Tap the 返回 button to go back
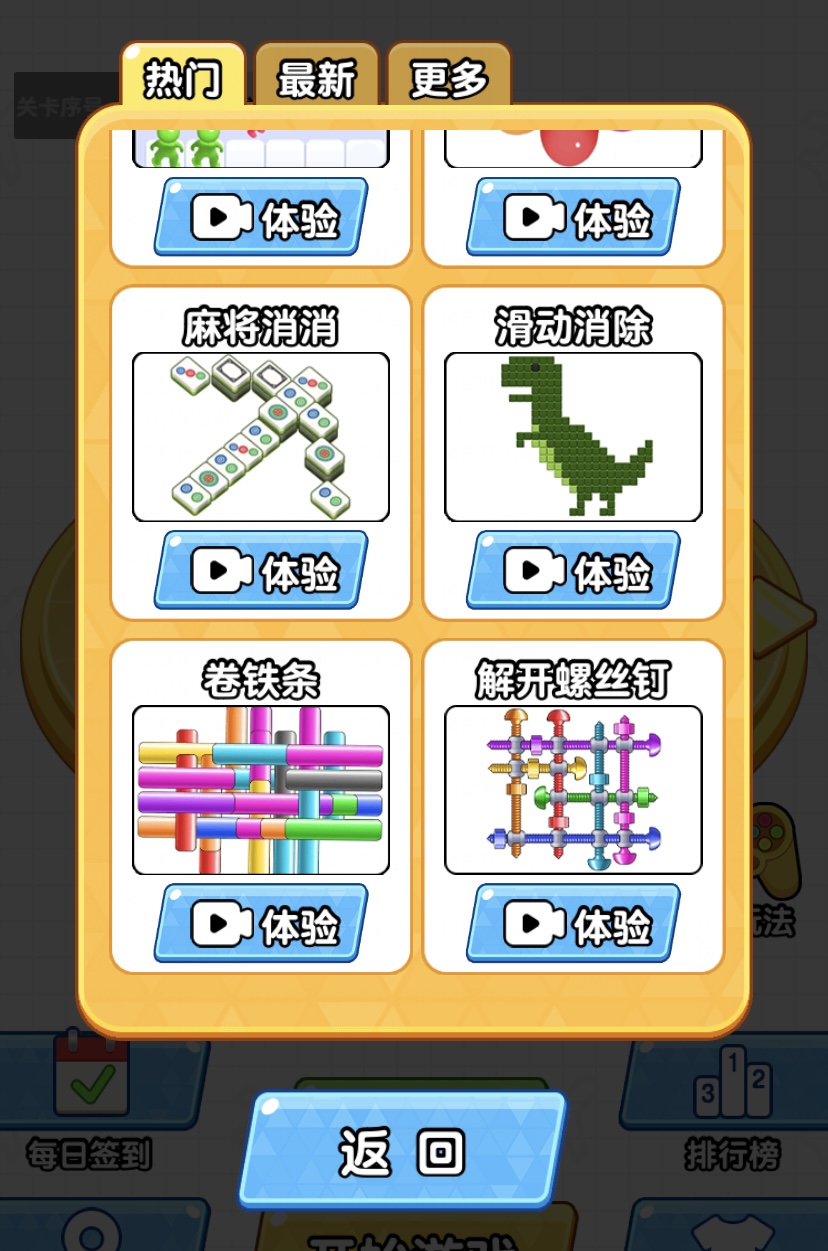Screen dimensions: 828x1251 pos(402,1149)
